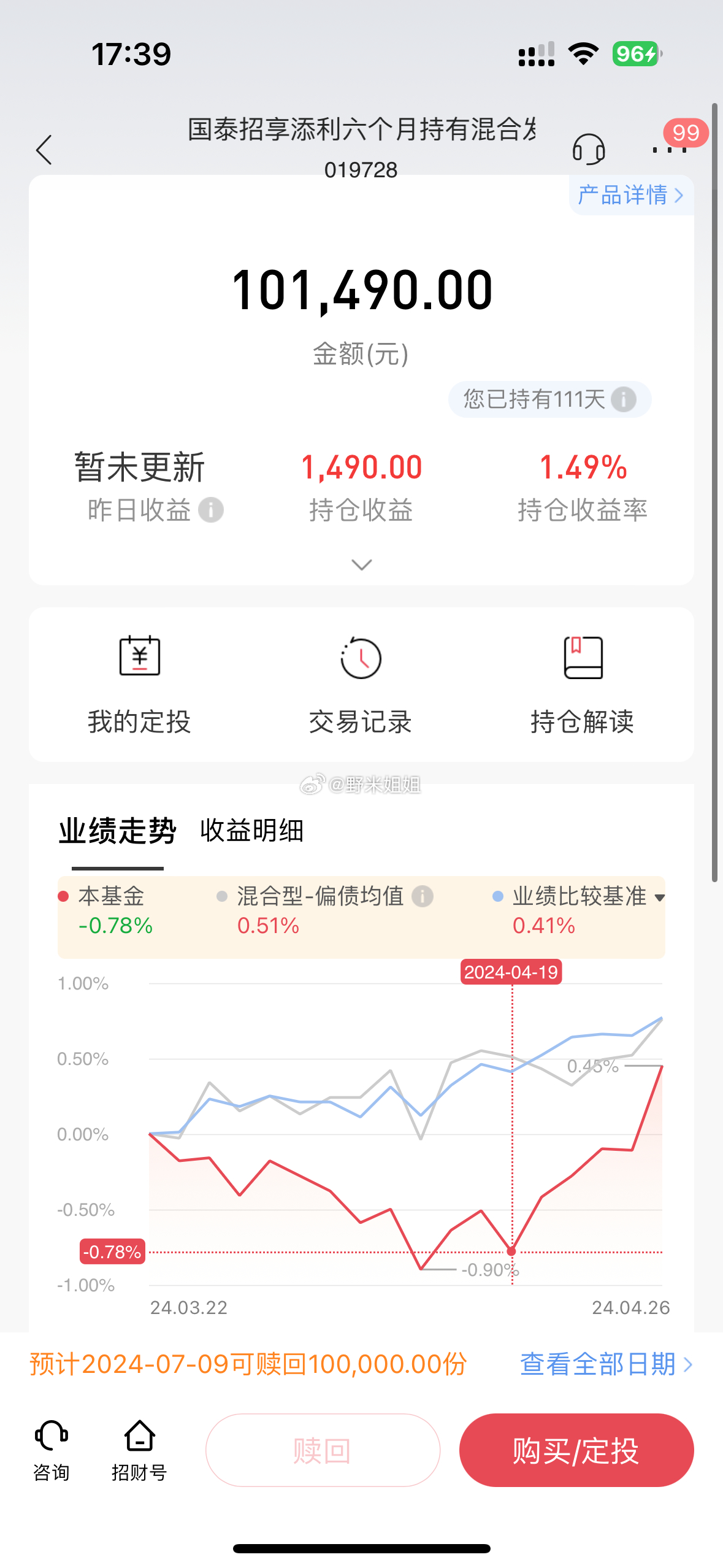This screenshot has height=1568, width=723.
Task: Open customer service headset icon
Action: click(588, 149)
